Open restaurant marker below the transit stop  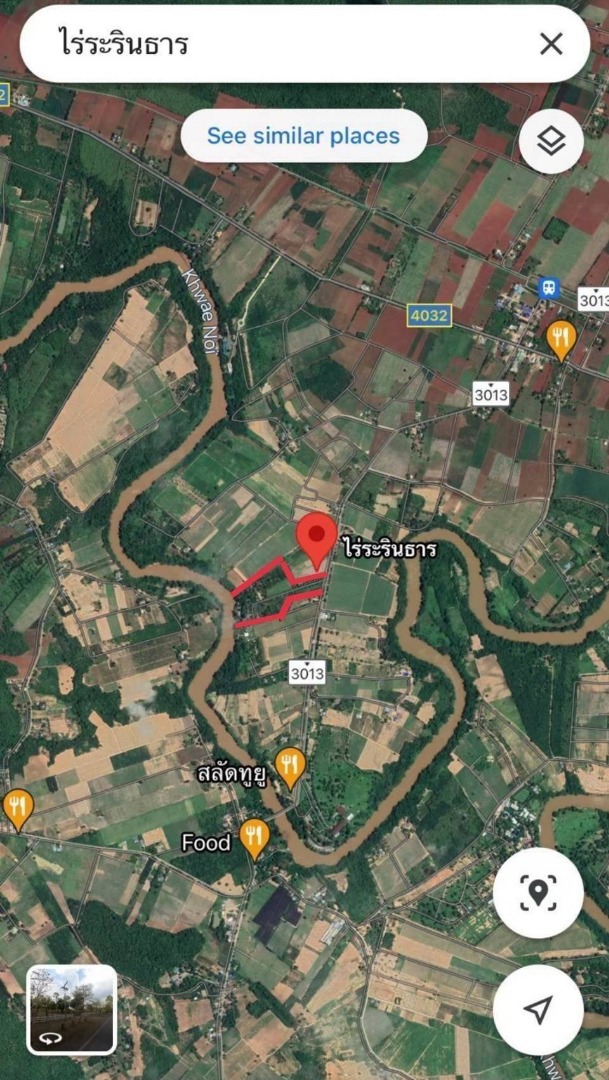561,338
